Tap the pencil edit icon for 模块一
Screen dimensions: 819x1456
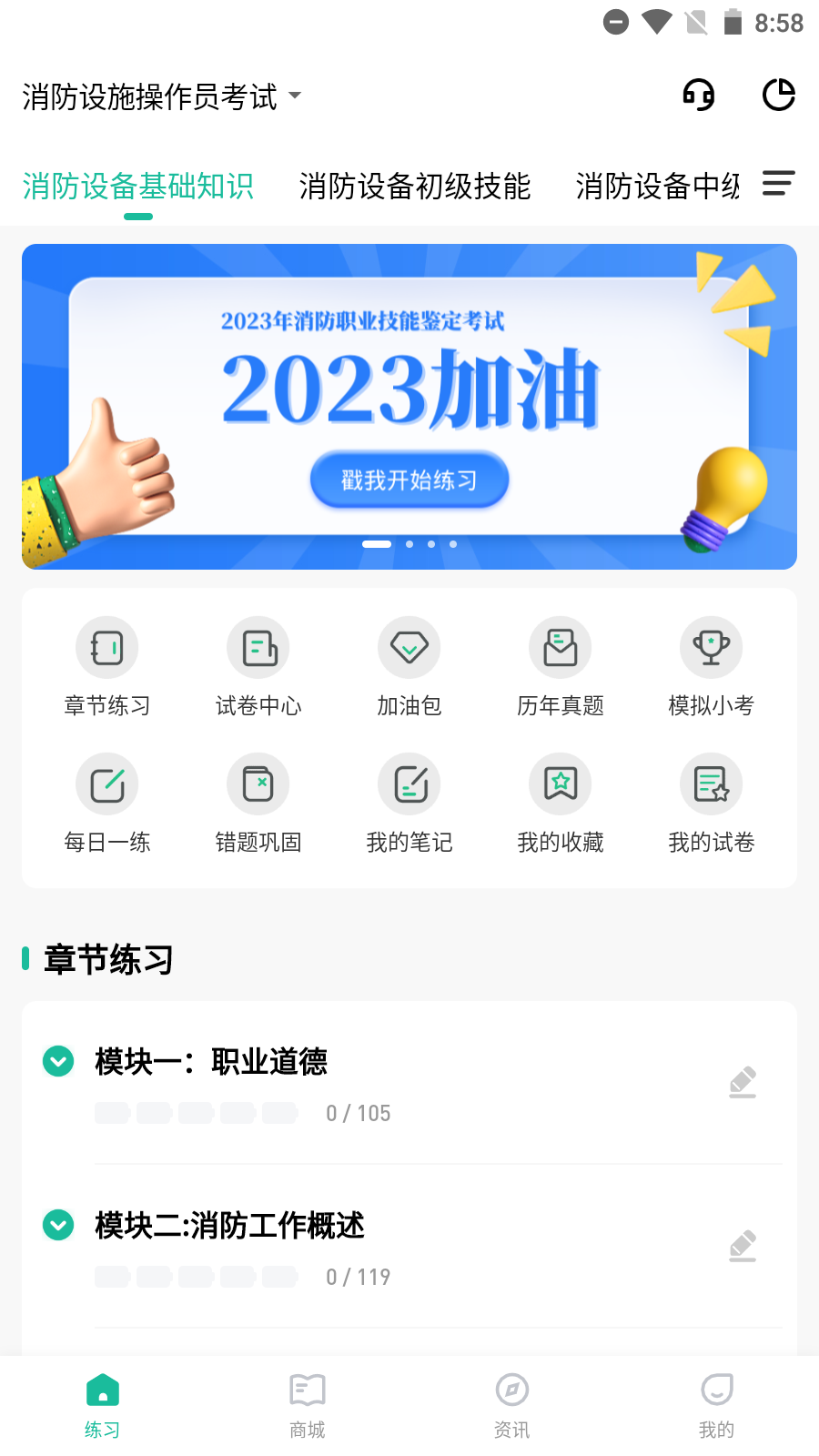(x=743, y=1082)
